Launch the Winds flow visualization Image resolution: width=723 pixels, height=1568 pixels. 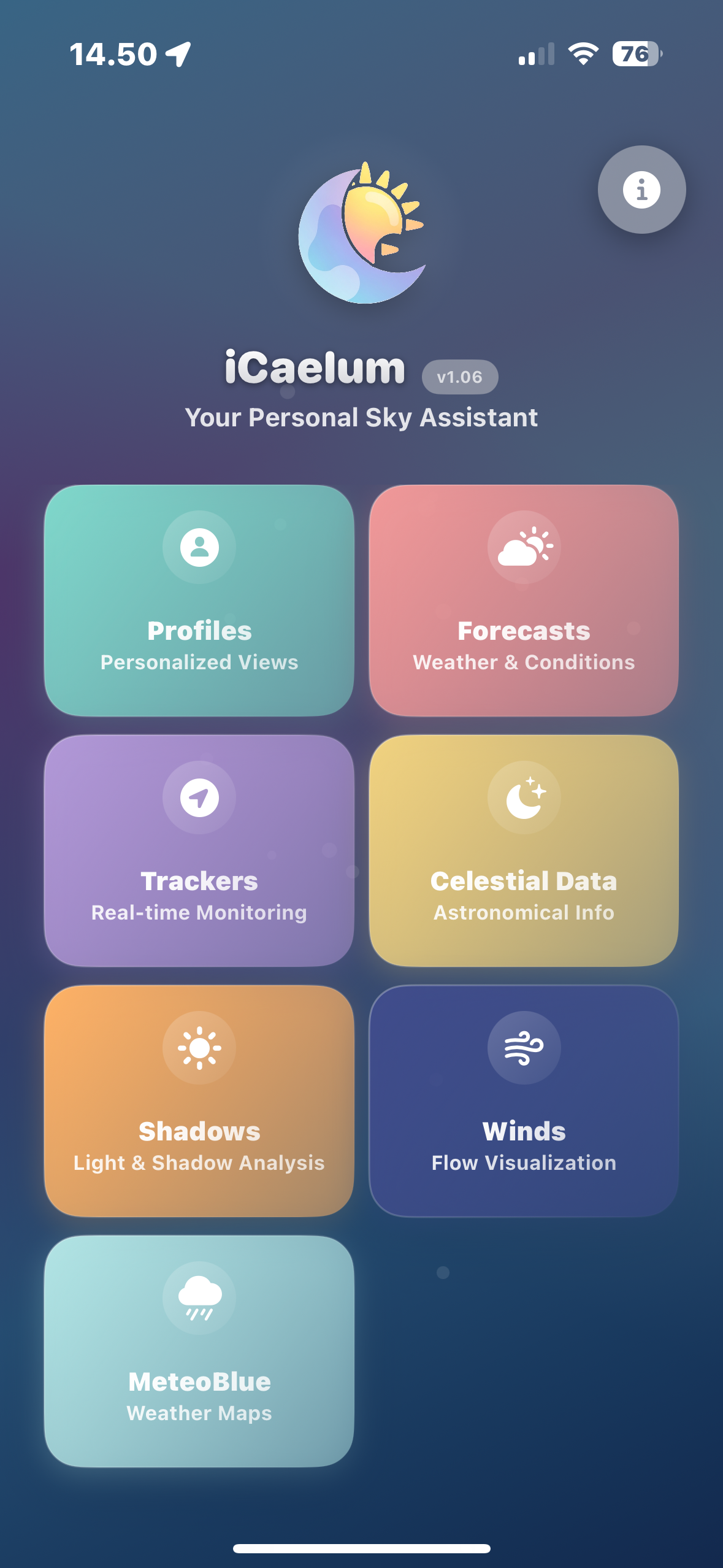tap(524, 1101)
